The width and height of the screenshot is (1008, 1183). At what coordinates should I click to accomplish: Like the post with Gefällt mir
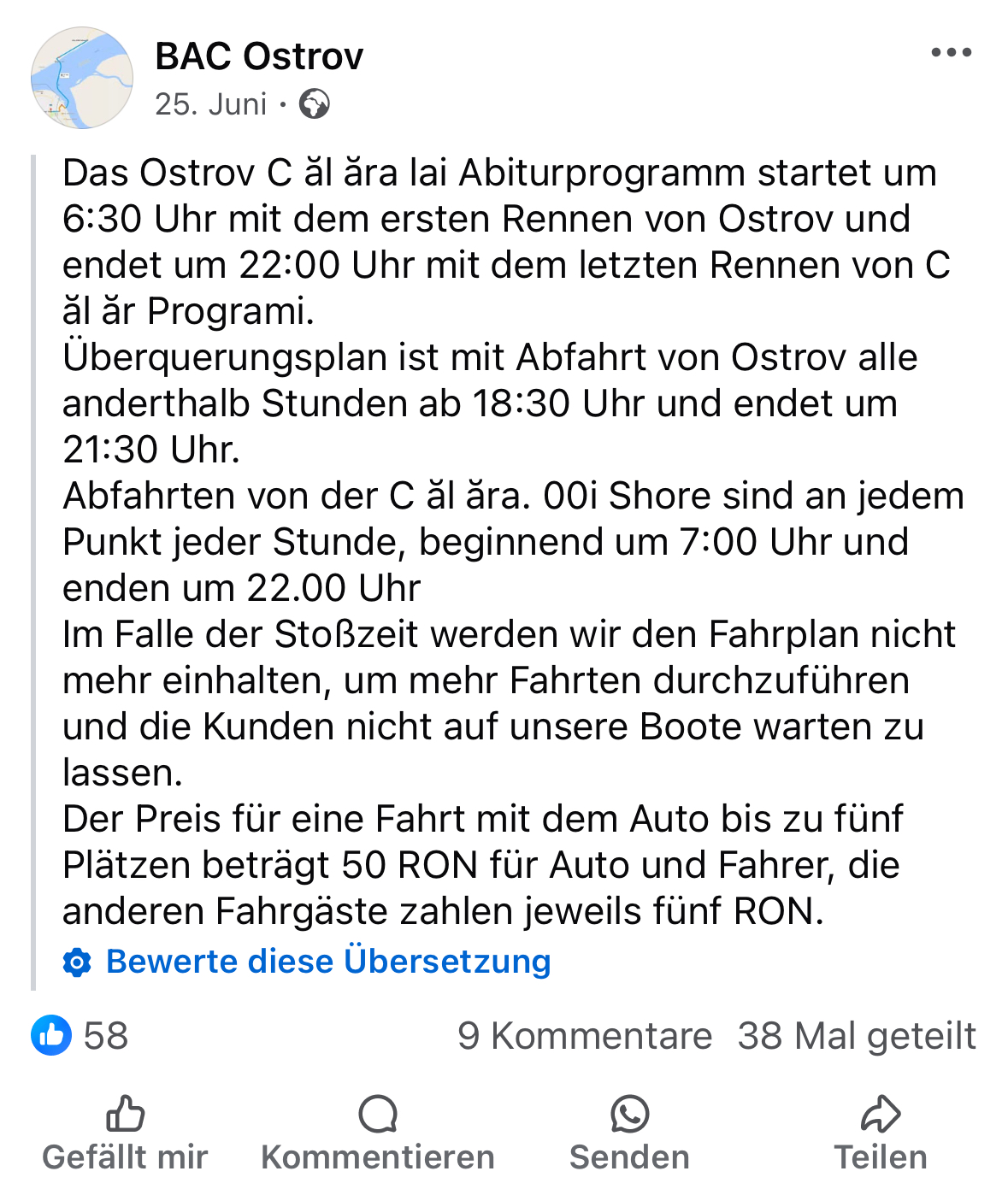pos(125,1133)
